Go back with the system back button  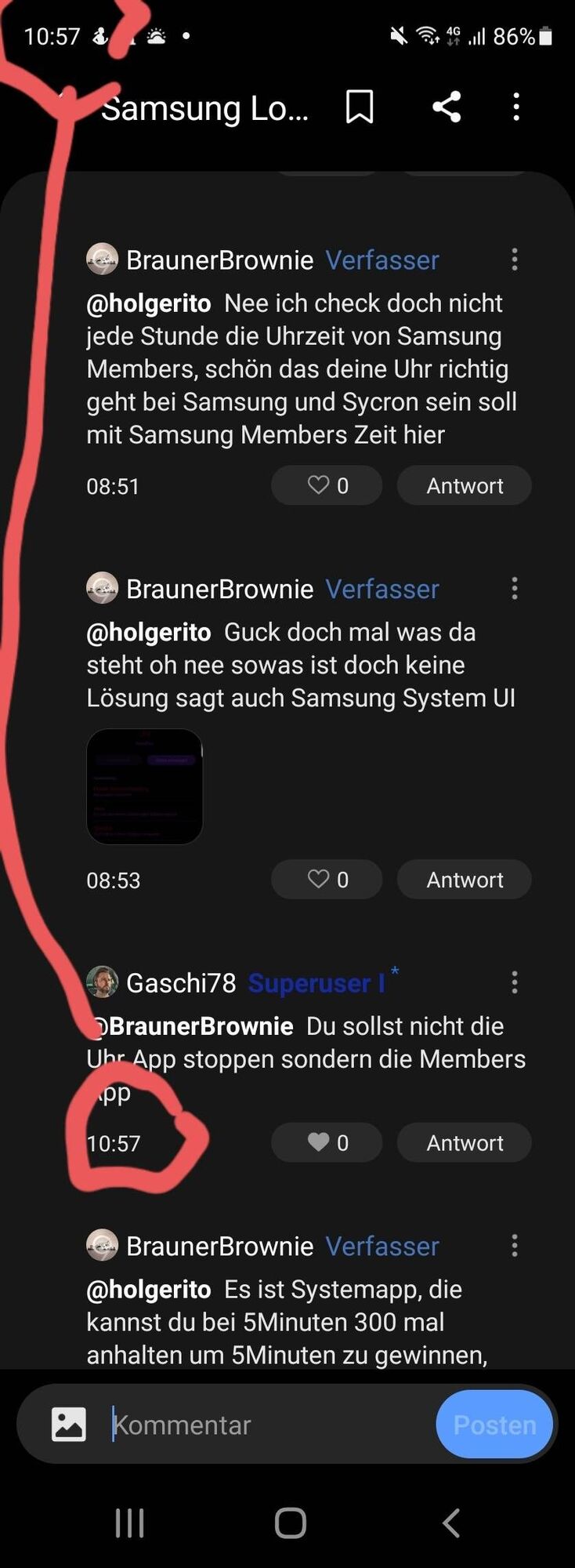[451, 1523]
